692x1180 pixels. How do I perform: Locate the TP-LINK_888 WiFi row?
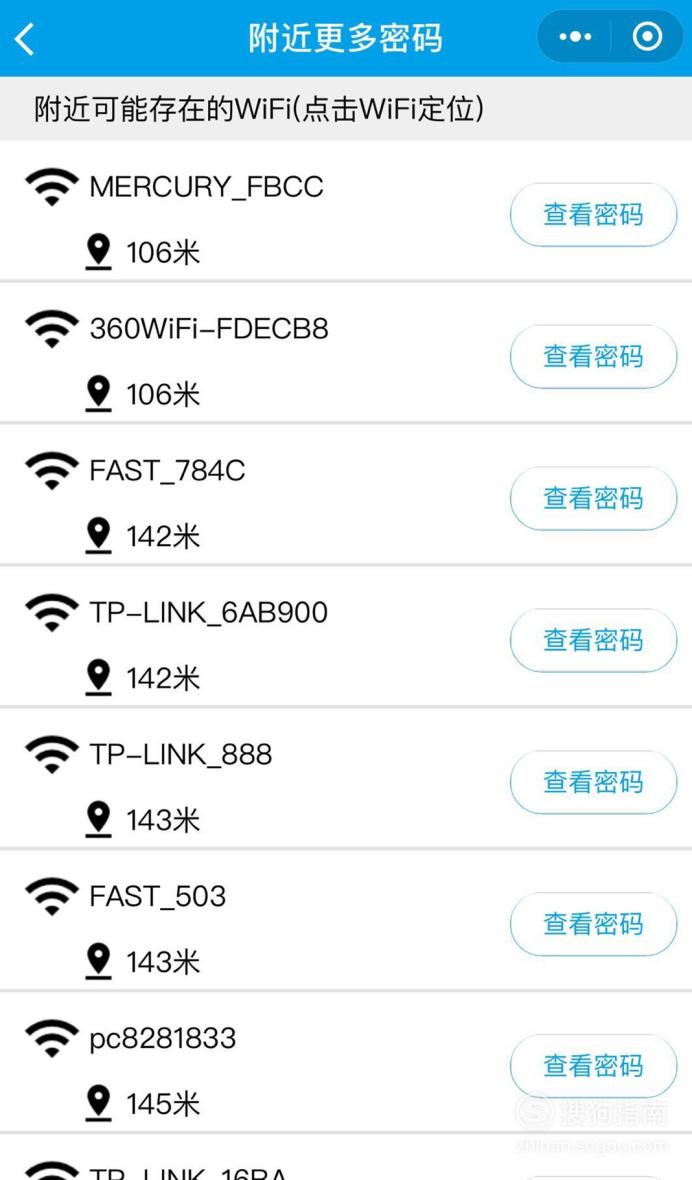point(346,778)
